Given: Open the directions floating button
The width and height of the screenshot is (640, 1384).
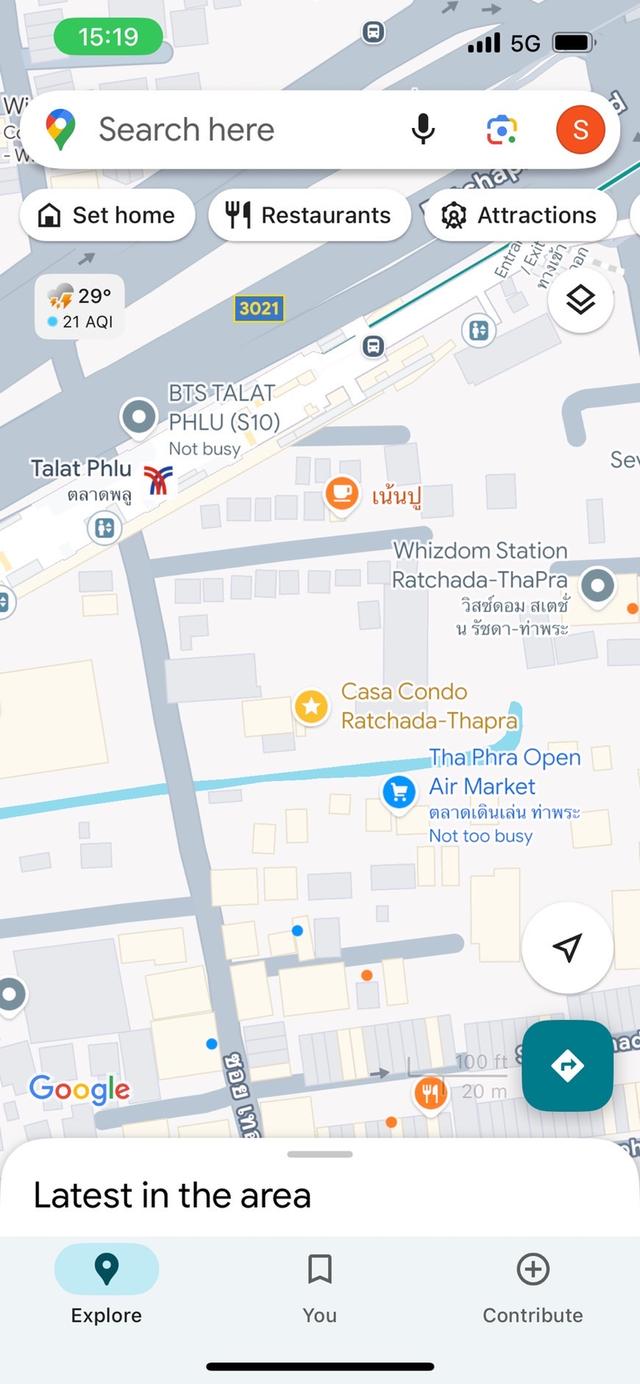Looking at the screenshot, I should point(567,1066).
